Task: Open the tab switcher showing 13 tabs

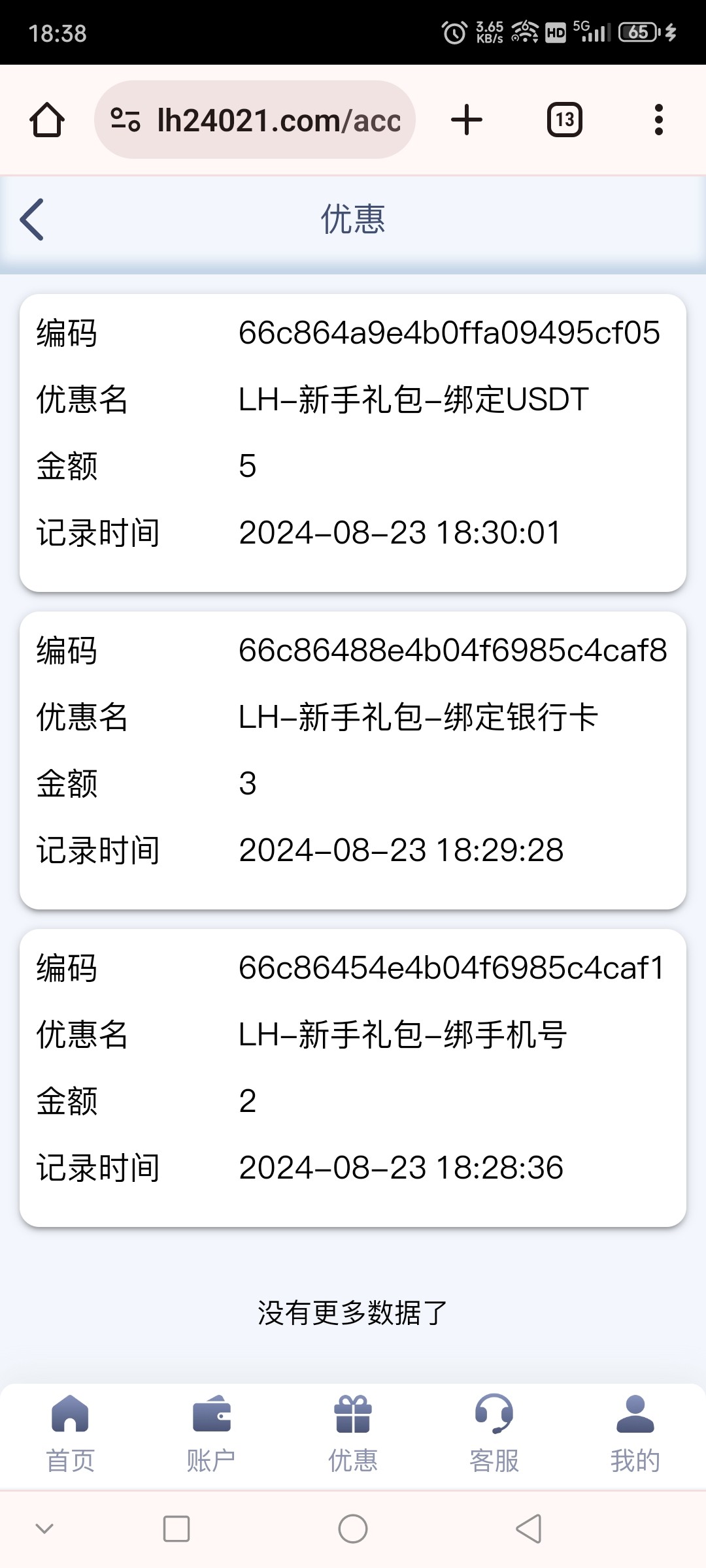Action: click(565, 120)
